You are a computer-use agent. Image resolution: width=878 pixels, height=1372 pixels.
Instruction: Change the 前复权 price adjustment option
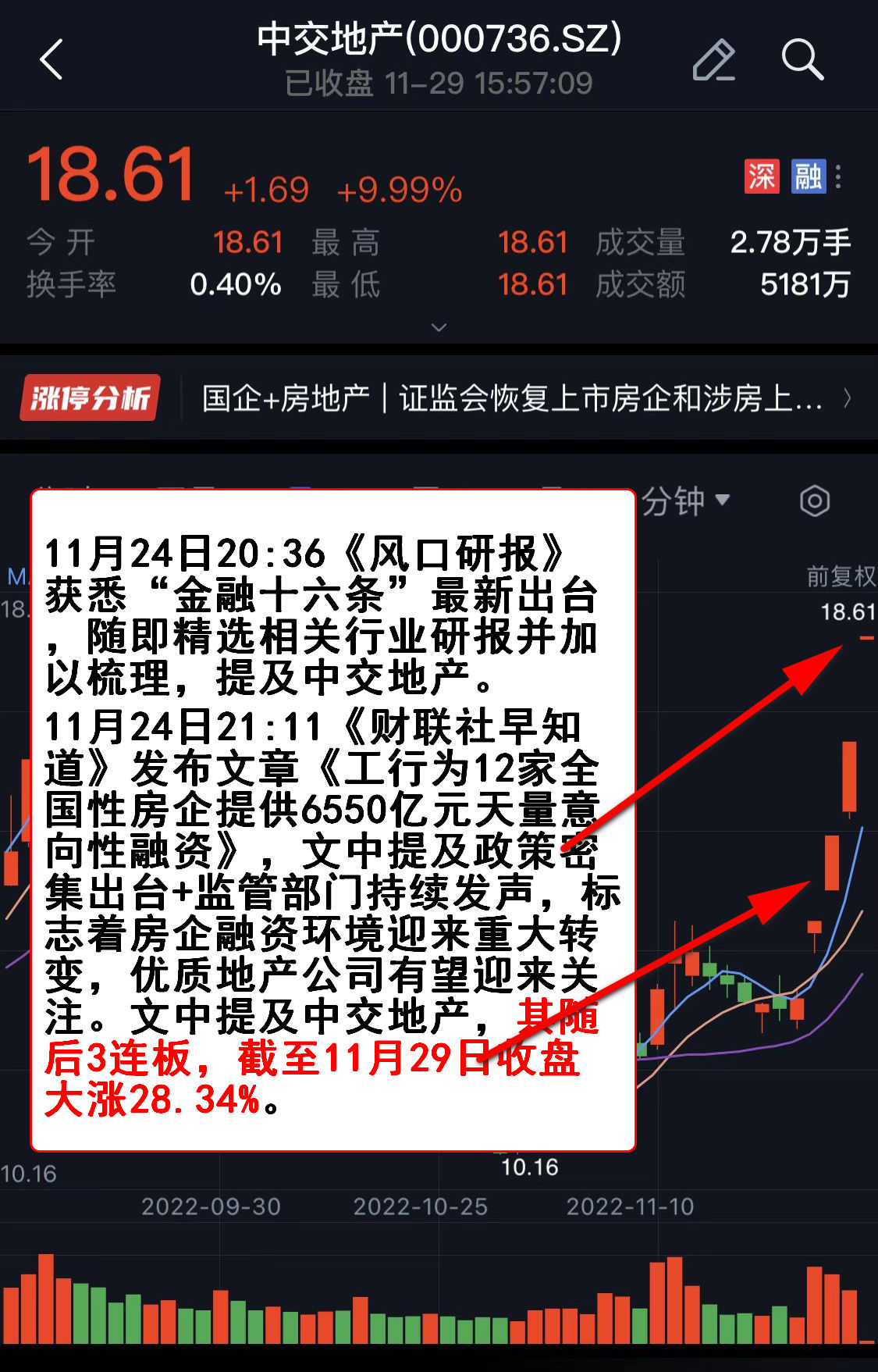pyautogui.click(x=840, y=576)
